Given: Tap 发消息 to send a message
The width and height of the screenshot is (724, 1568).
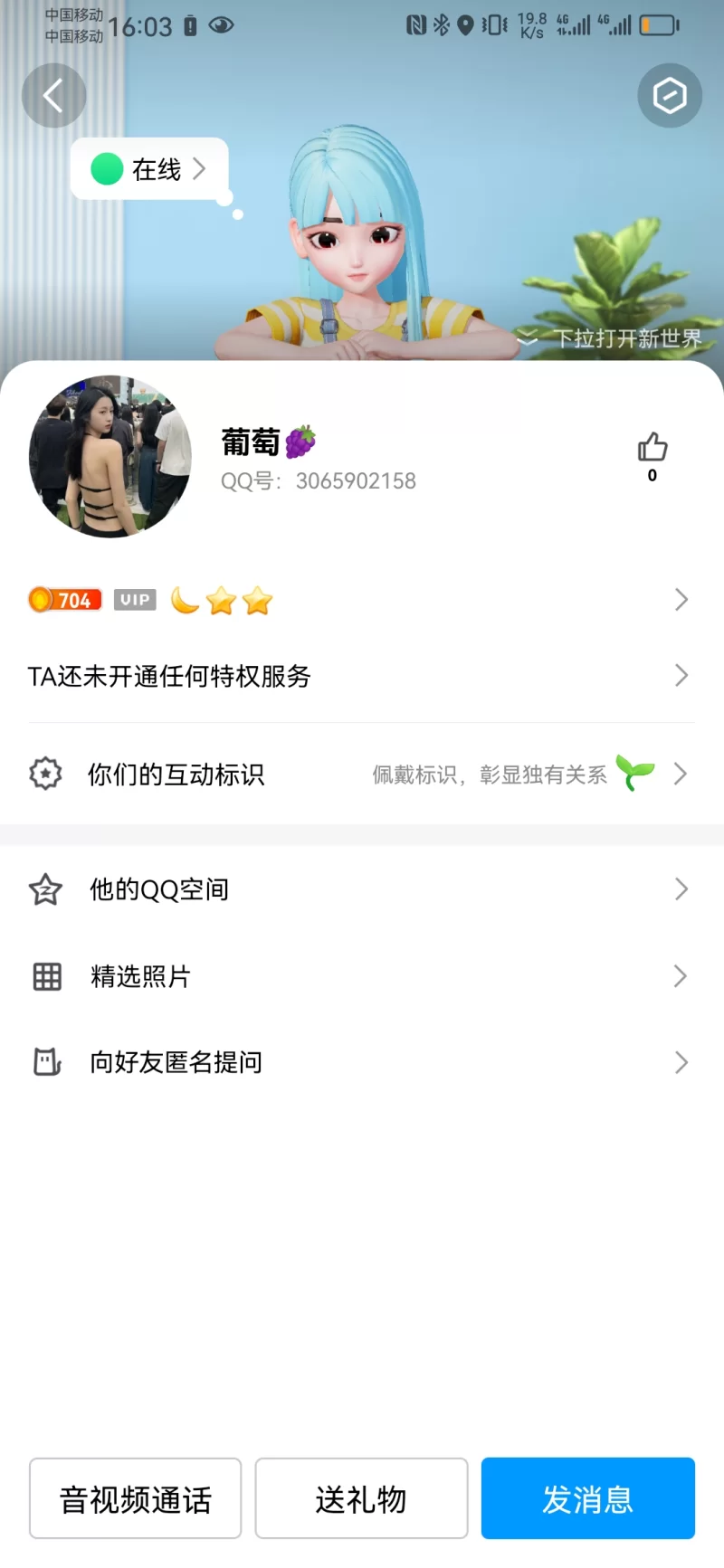Looking at the screenshot, I should [587, 1498].
